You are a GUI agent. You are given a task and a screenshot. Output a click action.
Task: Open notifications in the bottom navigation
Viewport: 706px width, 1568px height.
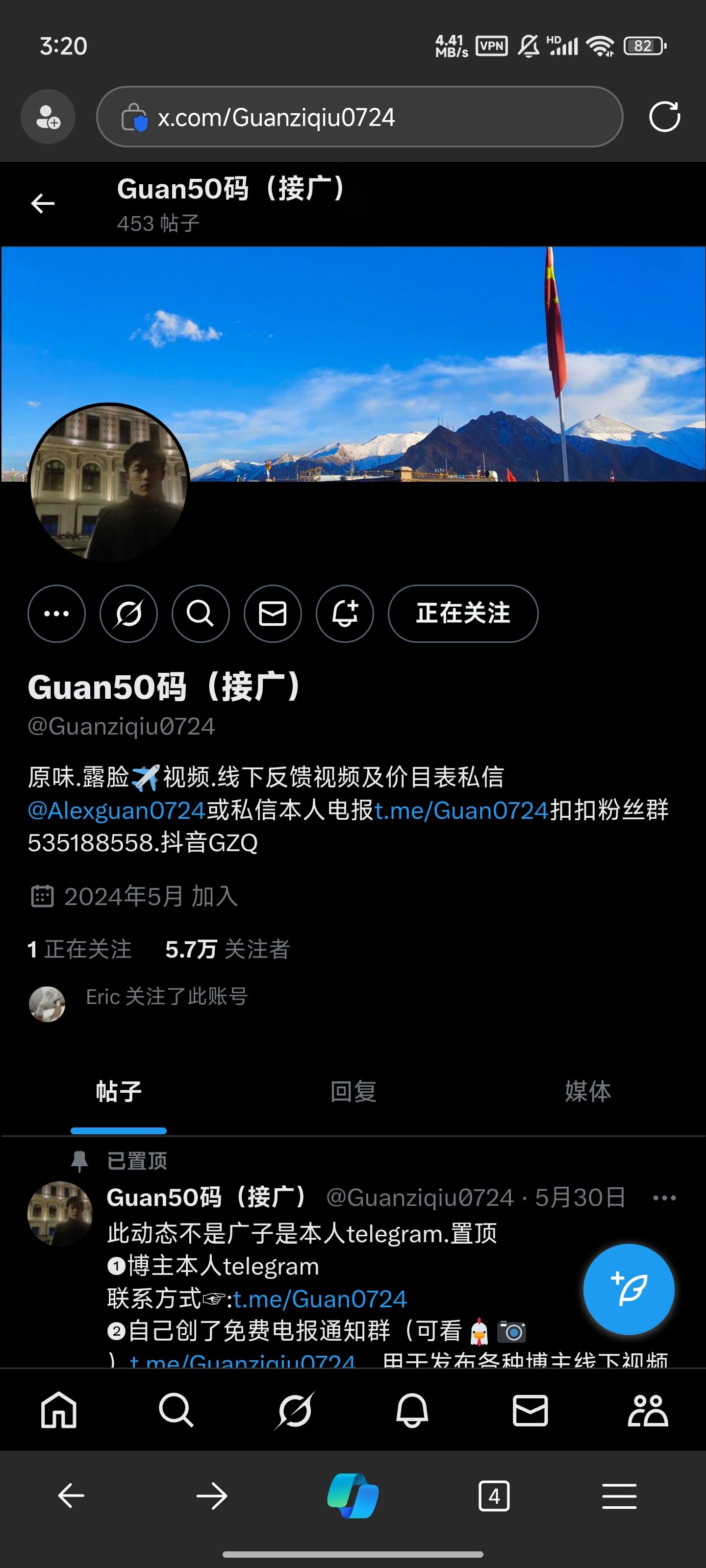click(x=412, y=1410)
